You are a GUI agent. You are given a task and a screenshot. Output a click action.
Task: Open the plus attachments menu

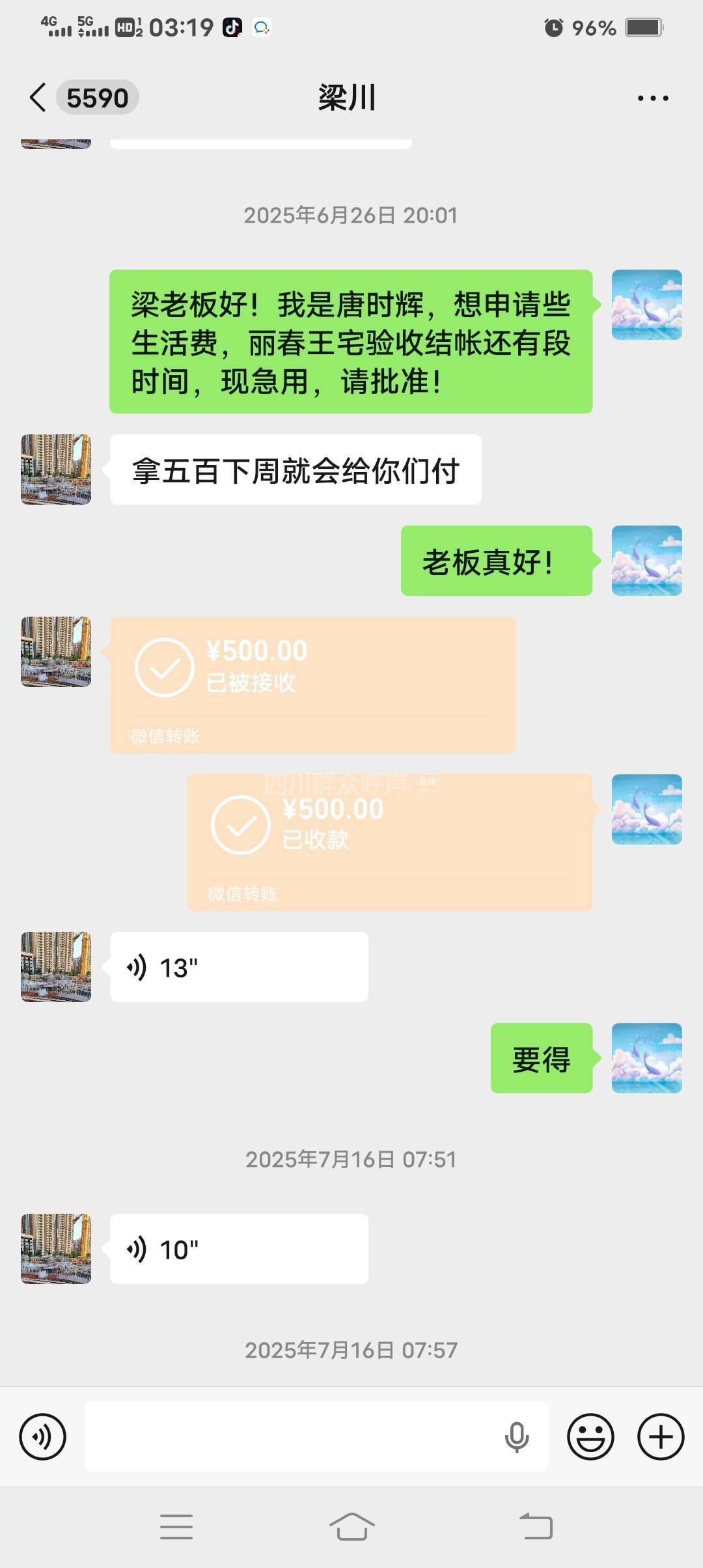tap(661, 1436)
